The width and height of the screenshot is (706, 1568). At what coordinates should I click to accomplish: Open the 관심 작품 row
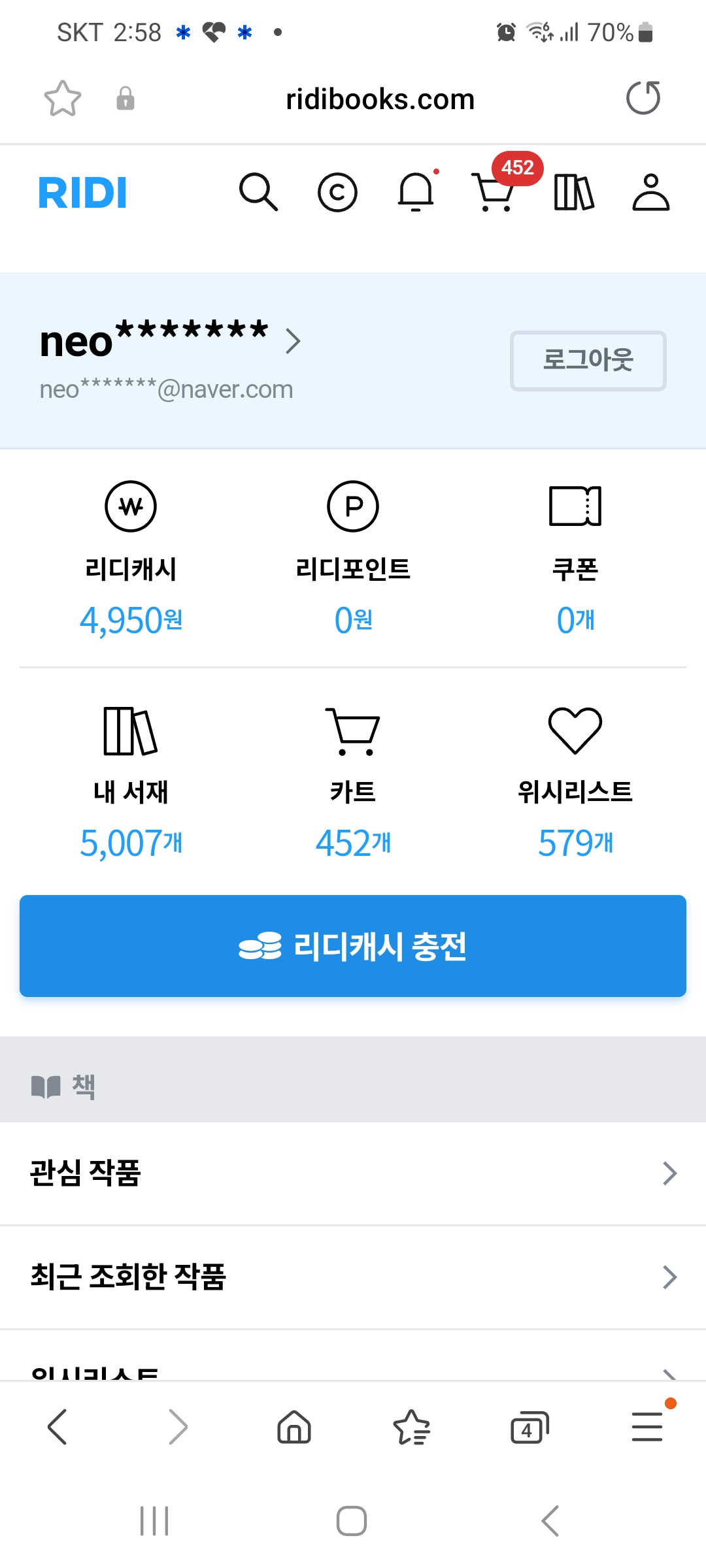tap(353, 1173)
